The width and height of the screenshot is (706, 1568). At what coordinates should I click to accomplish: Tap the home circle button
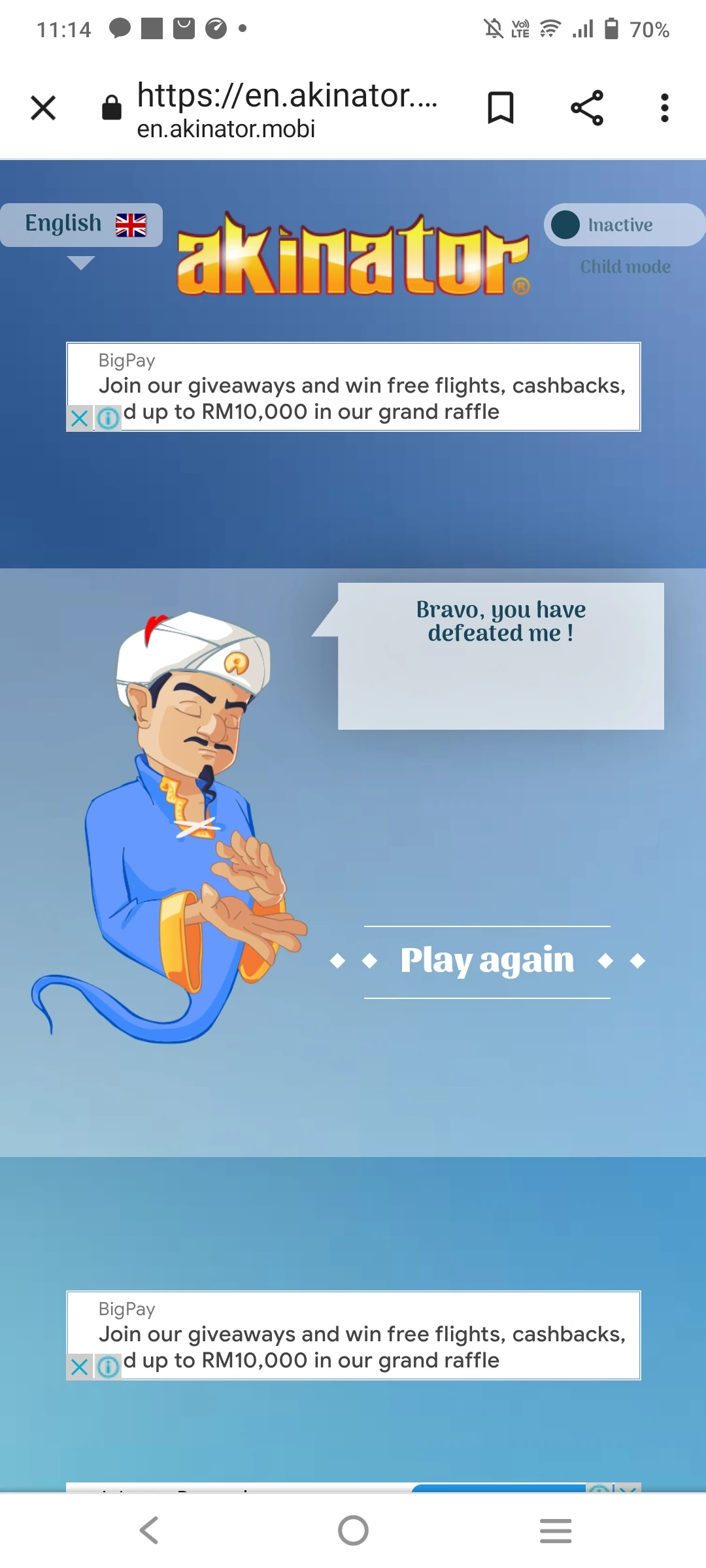coord(353,1529)
